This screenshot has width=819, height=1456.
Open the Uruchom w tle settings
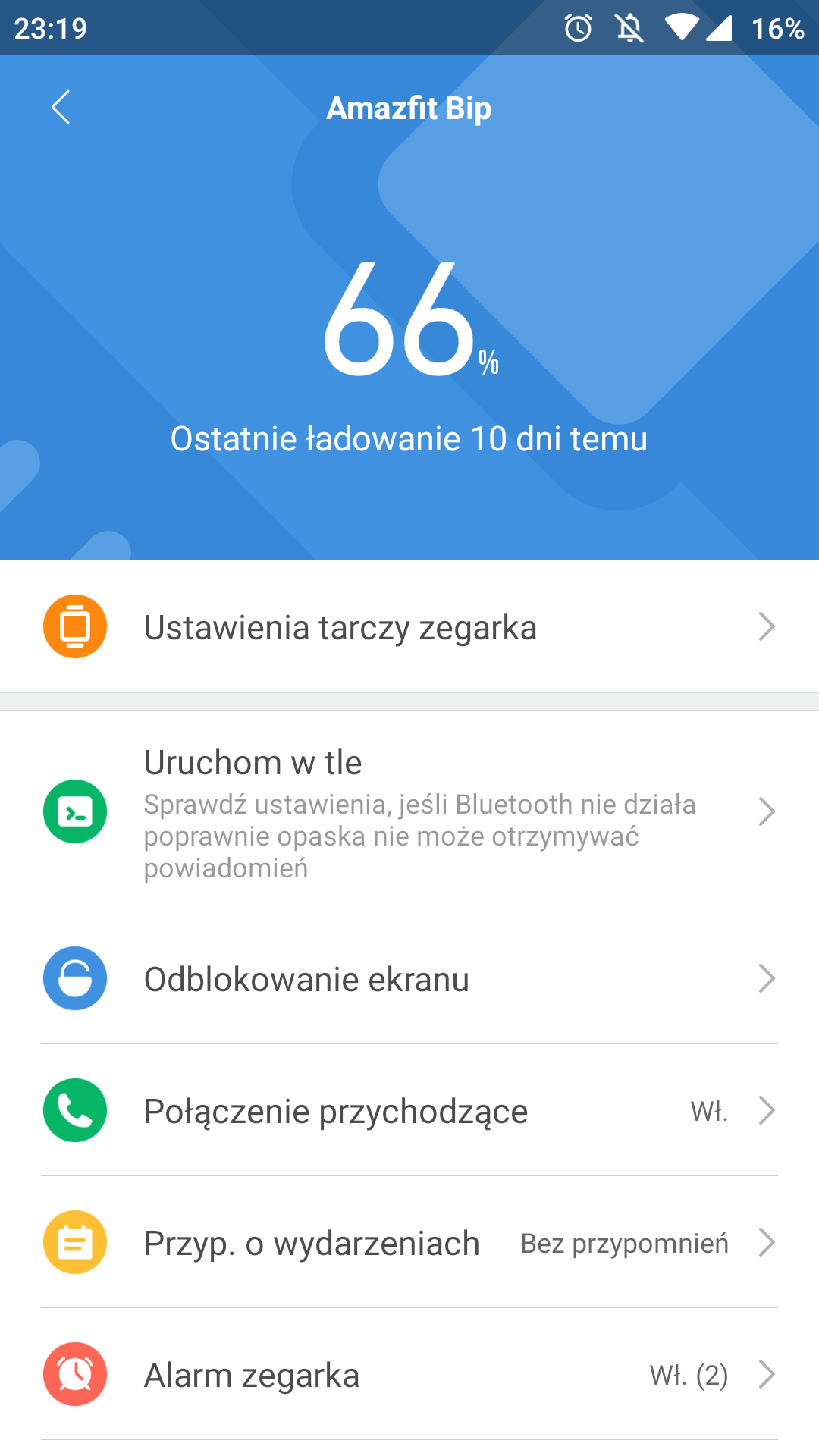point(409,811)
